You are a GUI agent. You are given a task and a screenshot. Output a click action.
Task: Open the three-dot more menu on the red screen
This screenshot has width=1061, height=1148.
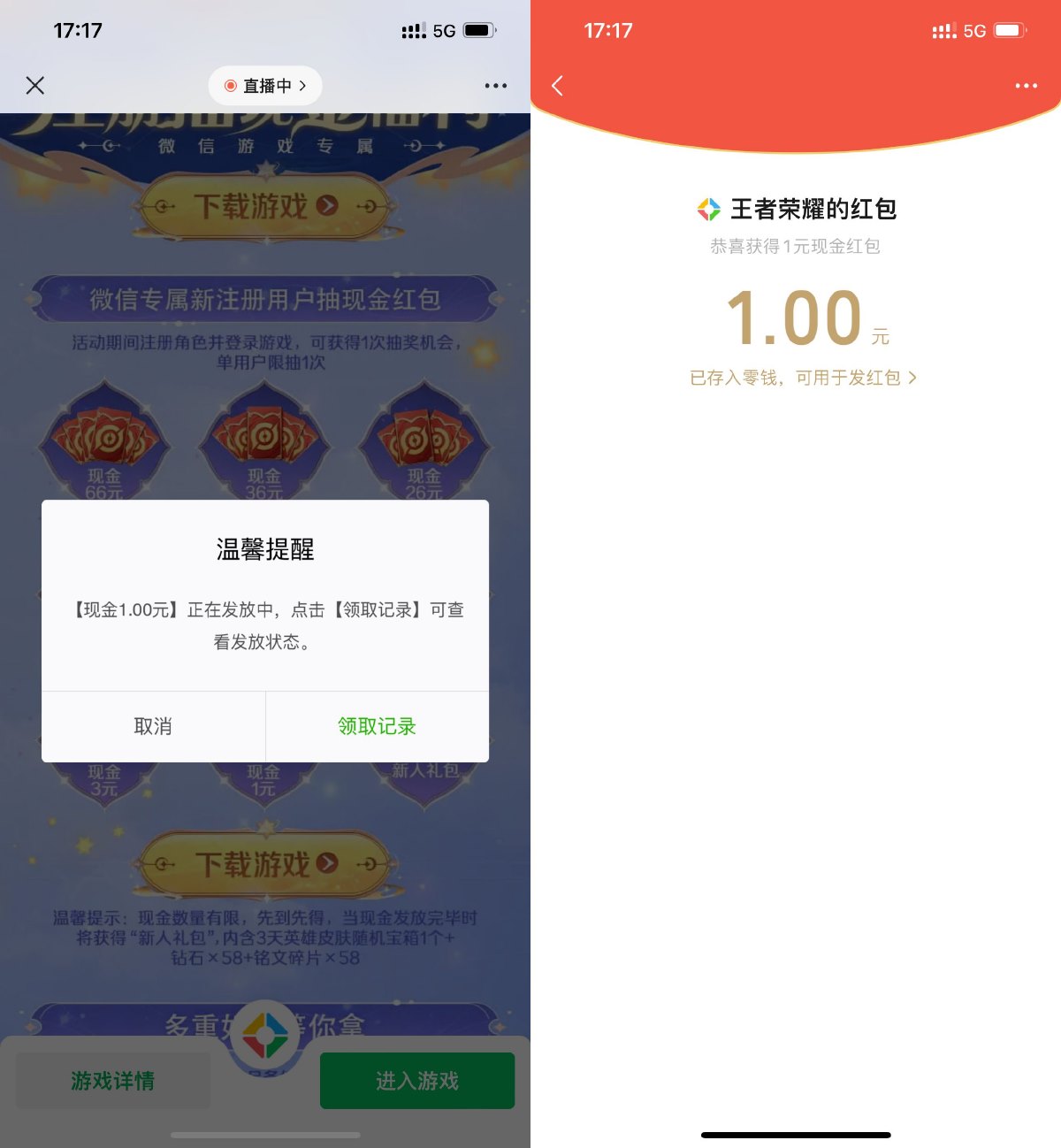[1026, 86]
